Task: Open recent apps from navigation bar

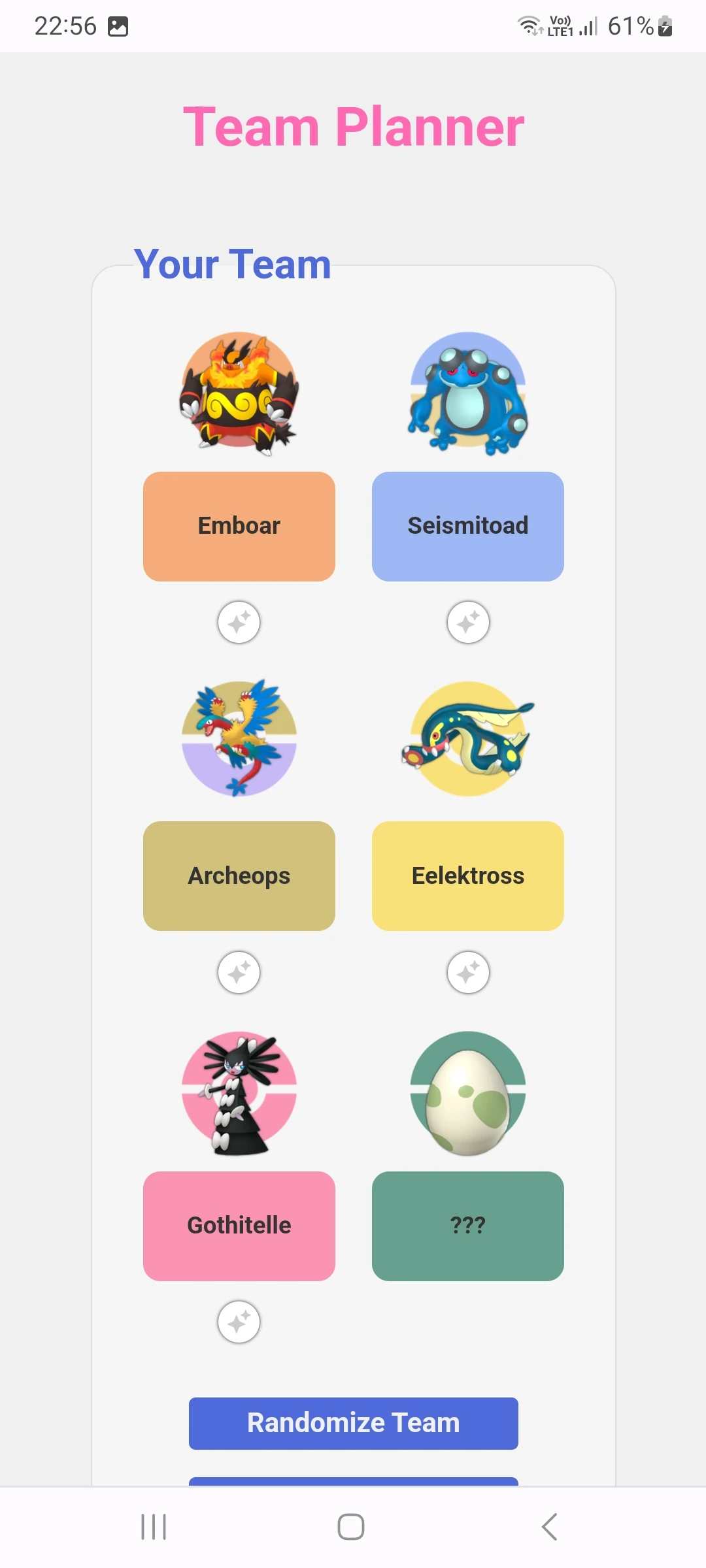Action: pyautogui.click(x=154, y=1527)
